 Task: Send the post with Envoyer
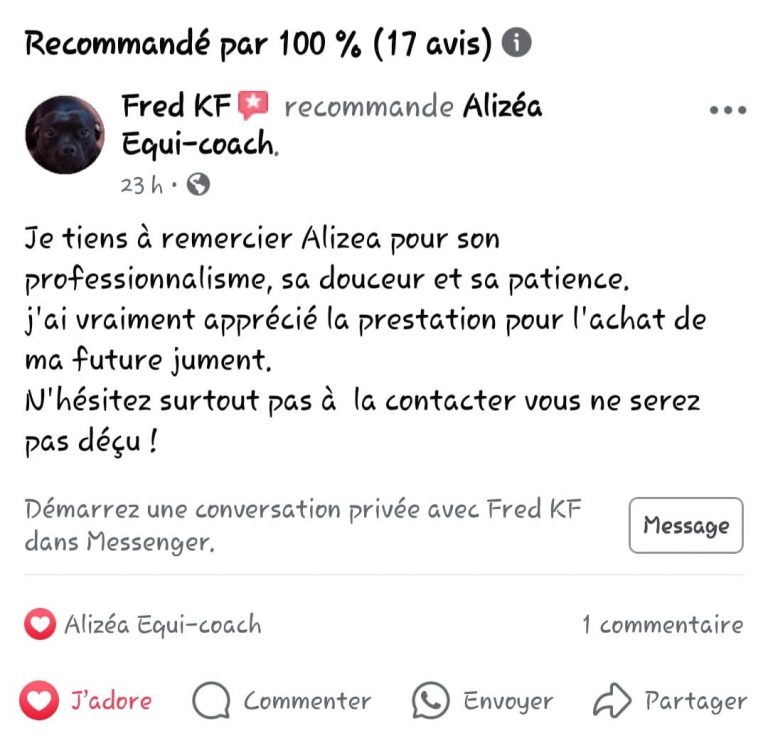(x=483, y=701)
